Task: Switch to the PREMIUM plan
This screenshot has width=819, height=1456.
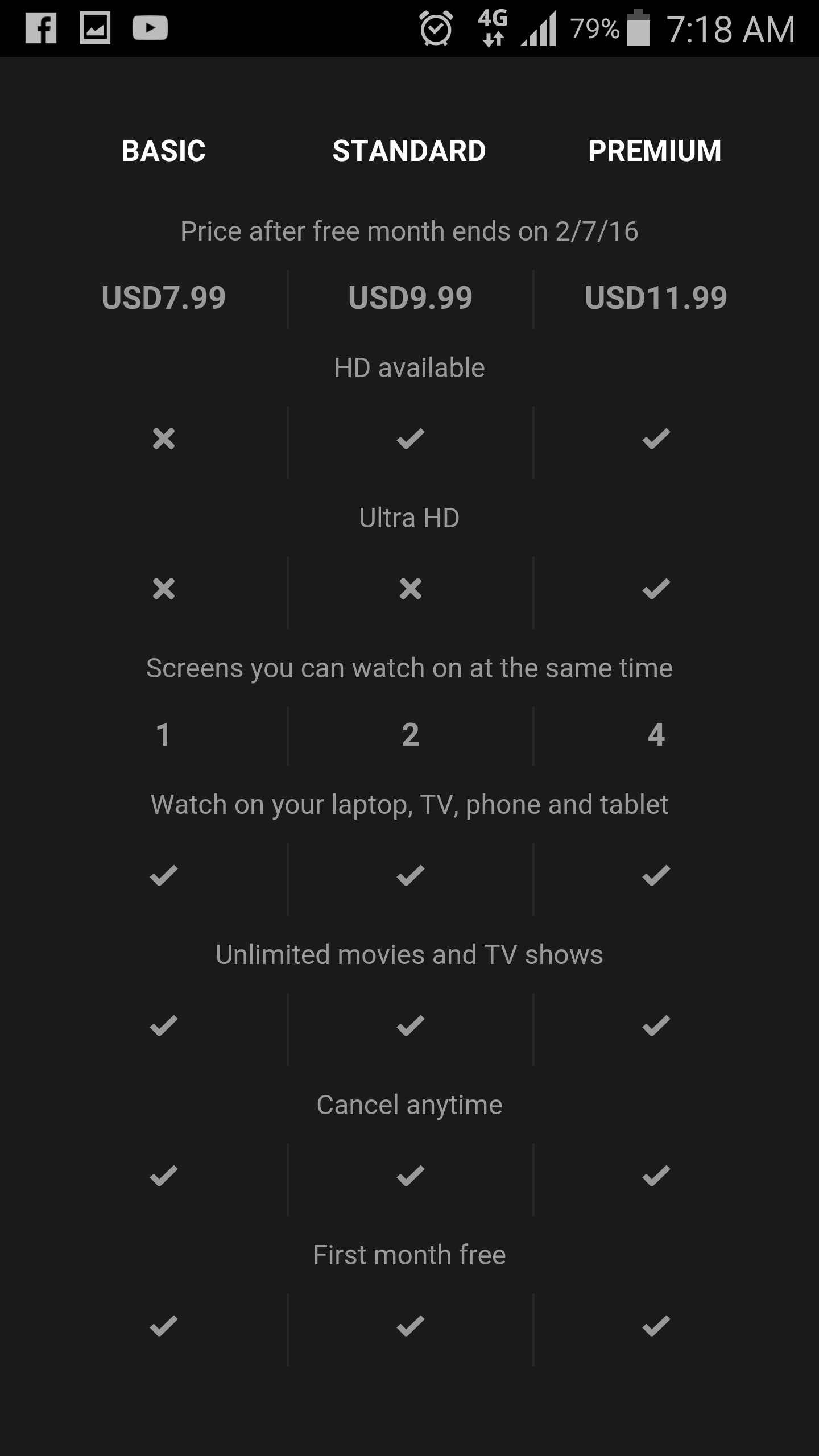Action: click(655, 151)
